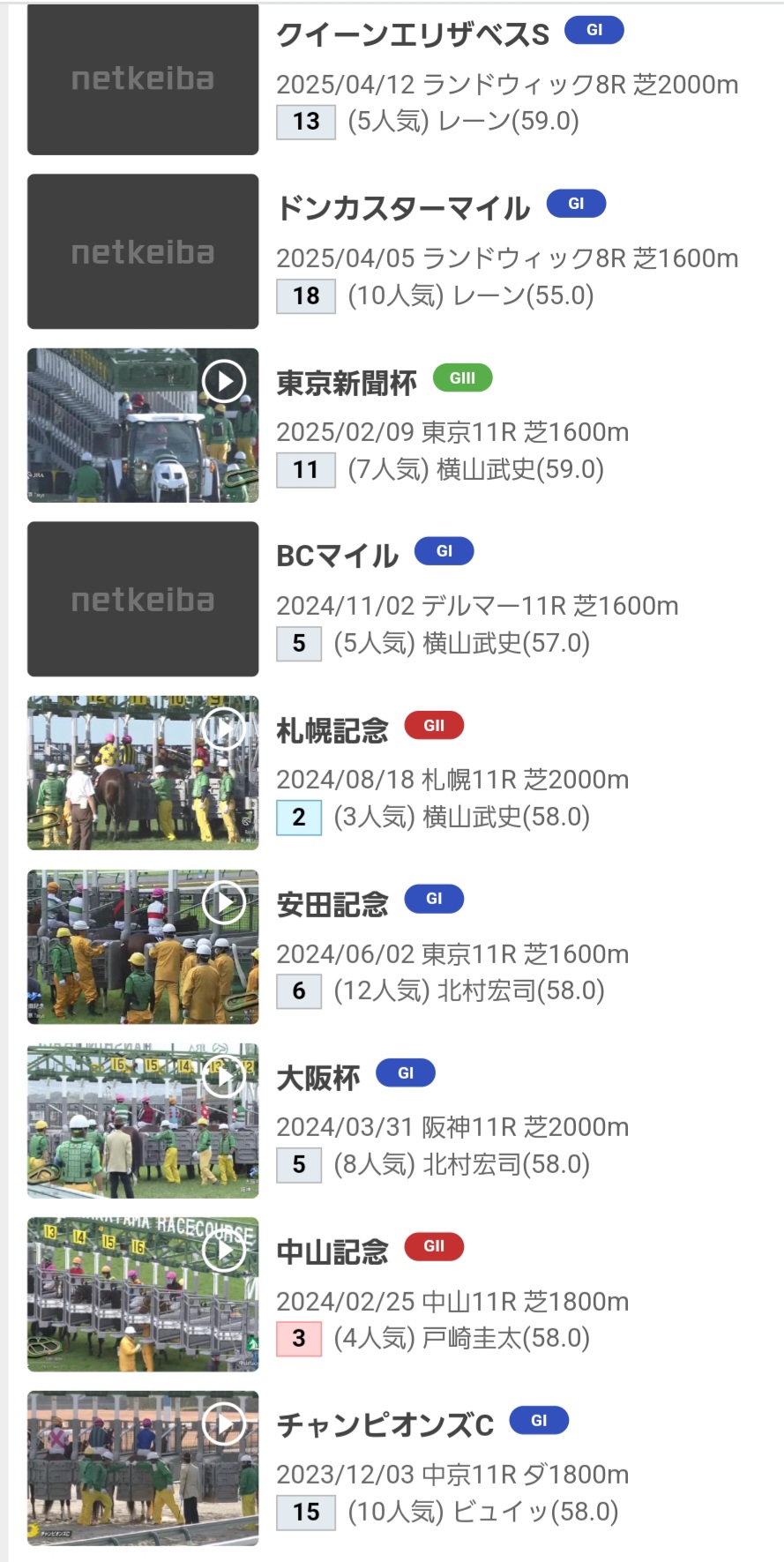Viewport: 784px width, 1562px height.
Task: View the 中山記念 race details
Action: [x=332, y=1252]
